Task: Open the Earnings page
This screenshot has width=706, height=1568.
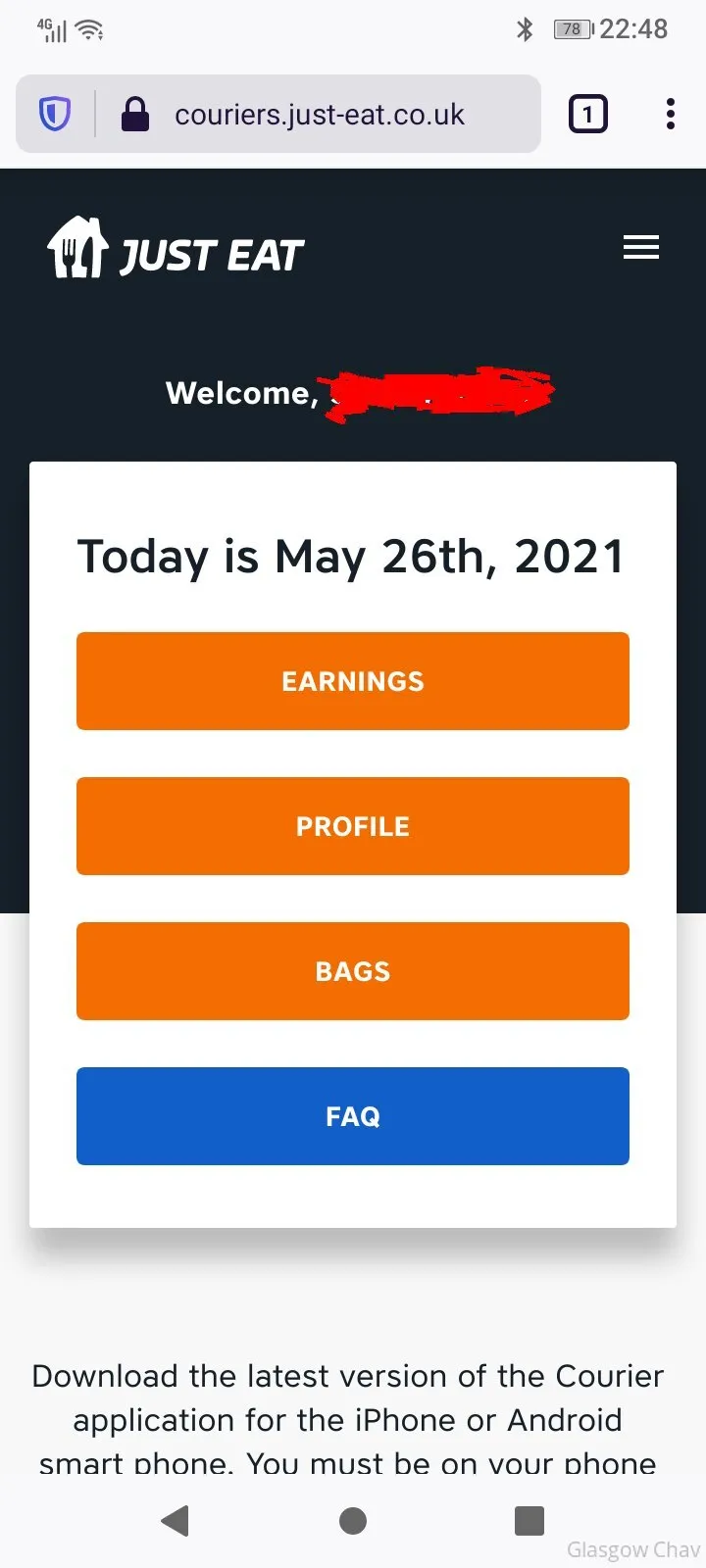Action: click(x=353, y=681)
